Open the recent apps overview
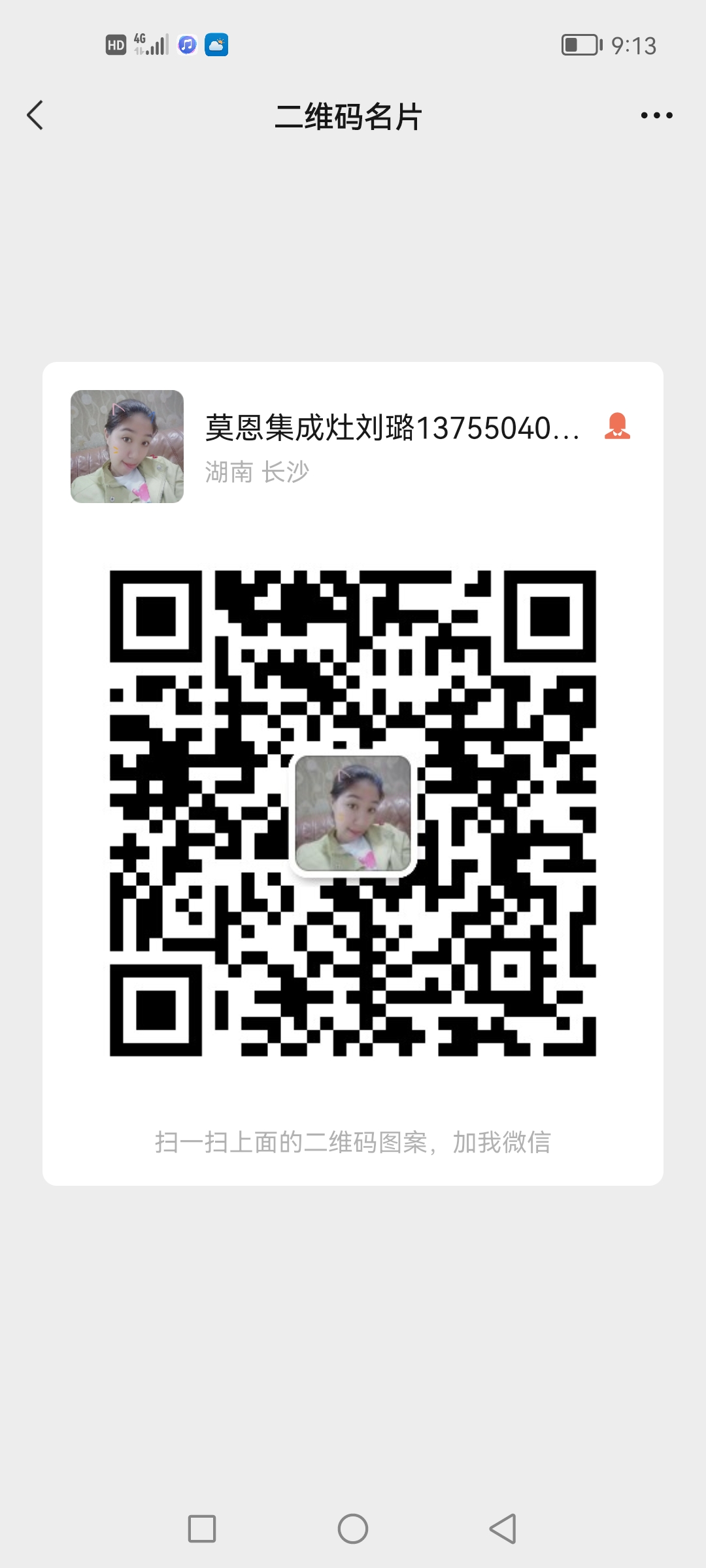The width and height of the screenshot is (706, 1568). coord(202,1529)
